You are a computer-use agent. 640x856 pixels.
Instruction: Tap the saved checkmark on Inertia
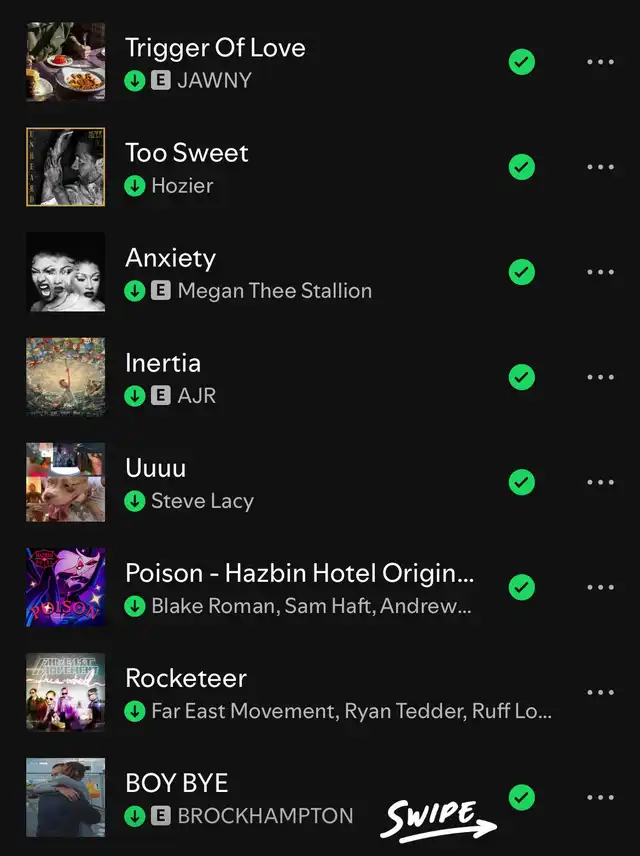click(521, 377)
